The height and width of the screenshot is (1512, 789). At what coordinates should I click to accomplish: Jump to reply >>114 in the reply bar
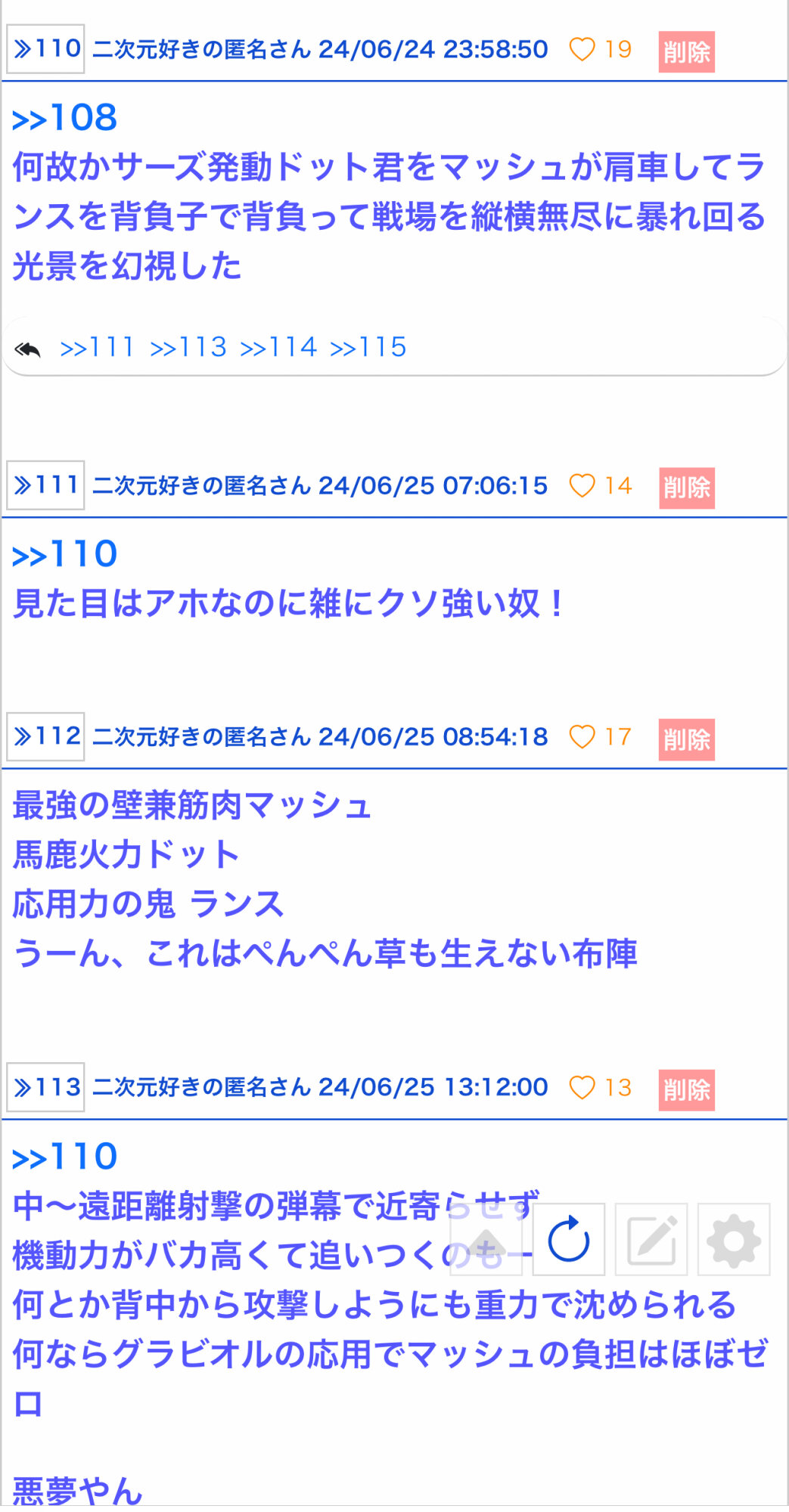coord(278,347)
